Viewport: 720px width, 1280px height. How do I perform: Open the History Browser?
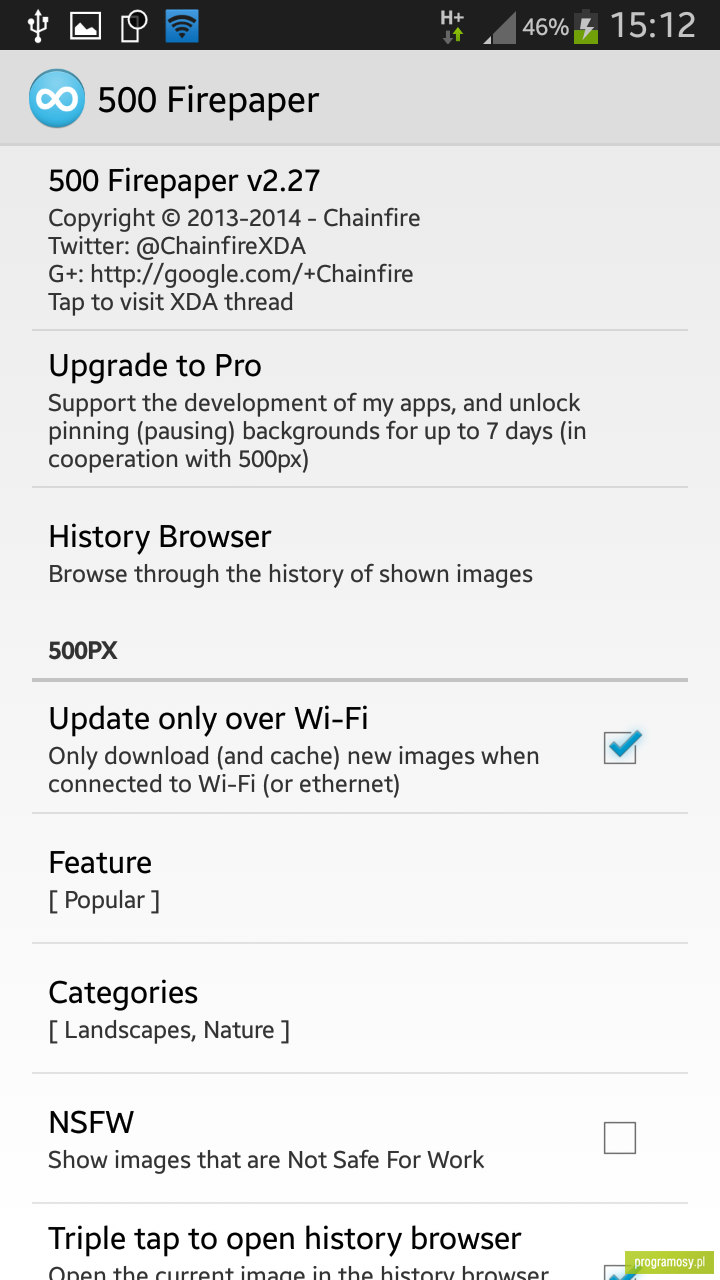(360, 553)
